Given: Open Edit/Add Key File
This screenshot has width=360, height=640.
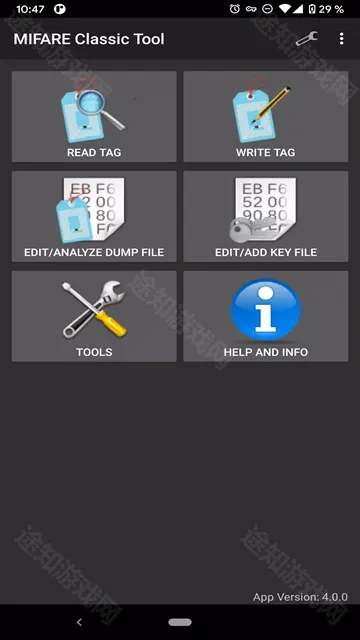Looking at the screenshot, I should (x=266, y=216).
